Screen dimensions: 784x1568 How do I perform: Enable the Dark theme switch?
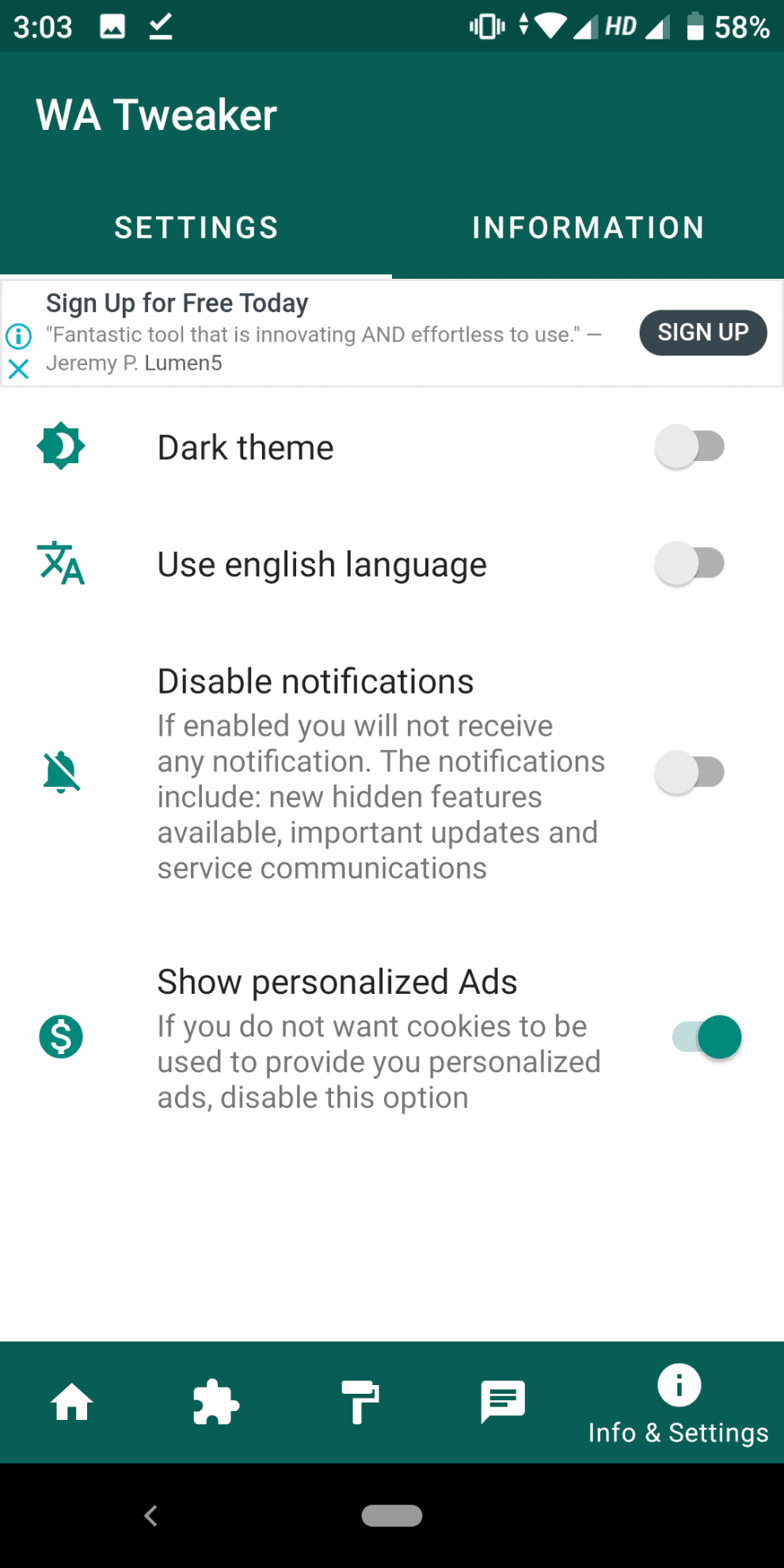click(690, 447)
